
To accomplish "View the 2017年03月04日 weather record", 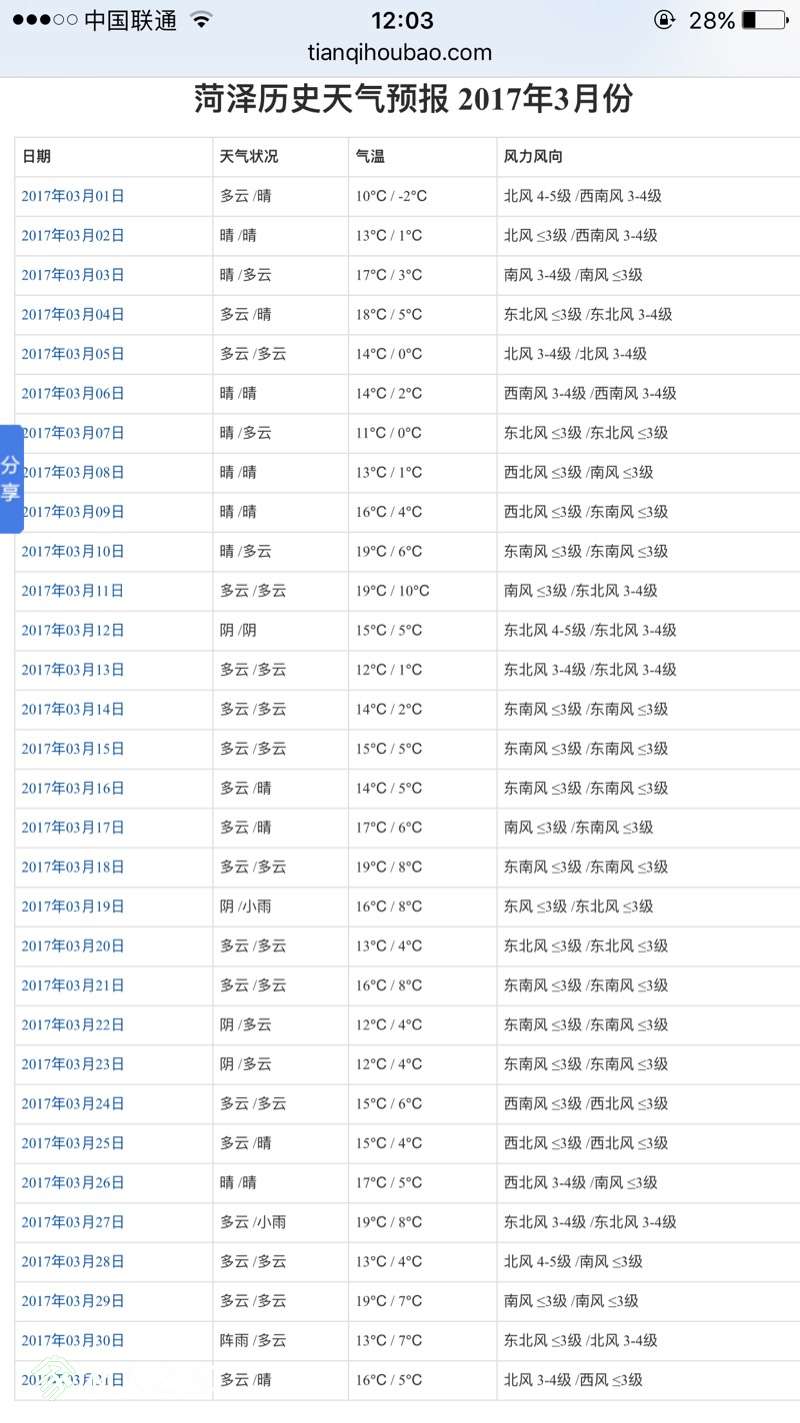I will (x=73, y=315).
